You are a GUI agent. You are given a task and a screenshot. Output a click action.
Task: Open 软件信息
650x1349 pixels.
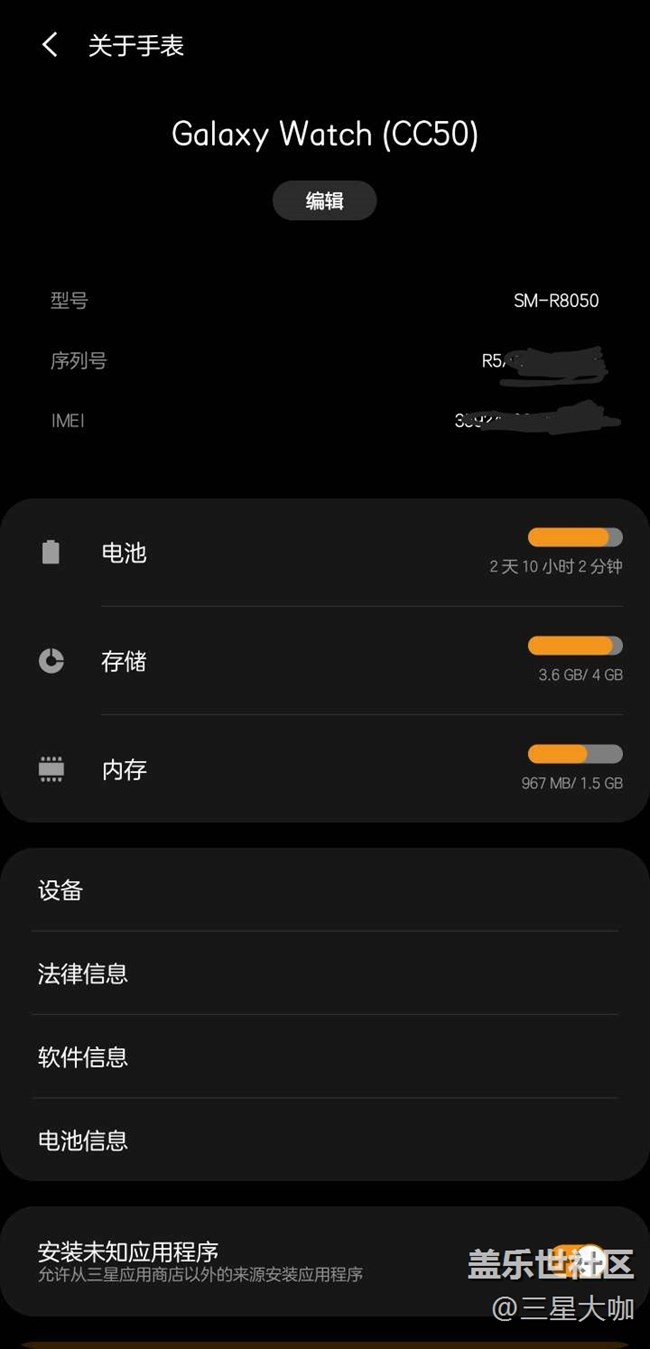[x=324, y=1057]
